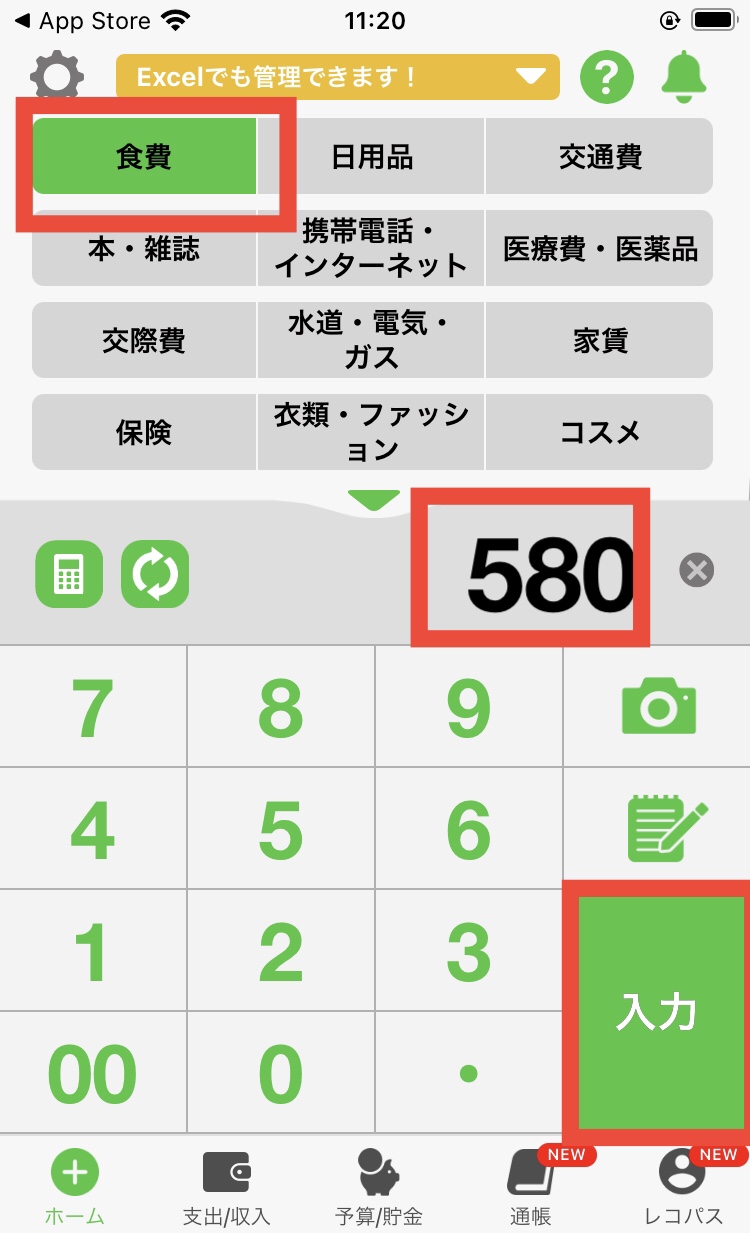Image resolution: width=750 pixels, height=1233 pixels.
Task: Select the 家賃 category
Action: (x=600, y=341)
